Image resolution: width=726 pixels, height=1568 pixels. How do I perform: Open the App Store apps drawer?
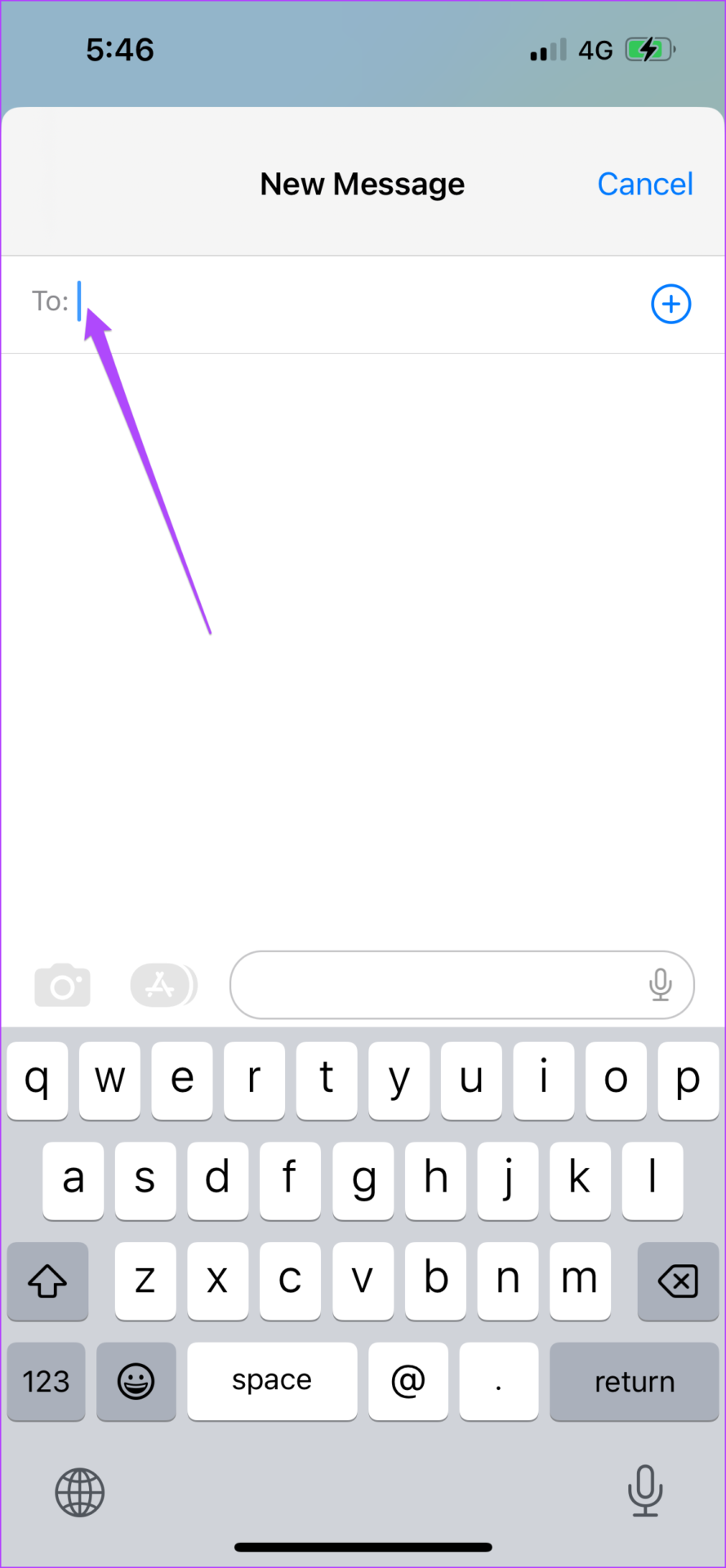tap(164, 985)
